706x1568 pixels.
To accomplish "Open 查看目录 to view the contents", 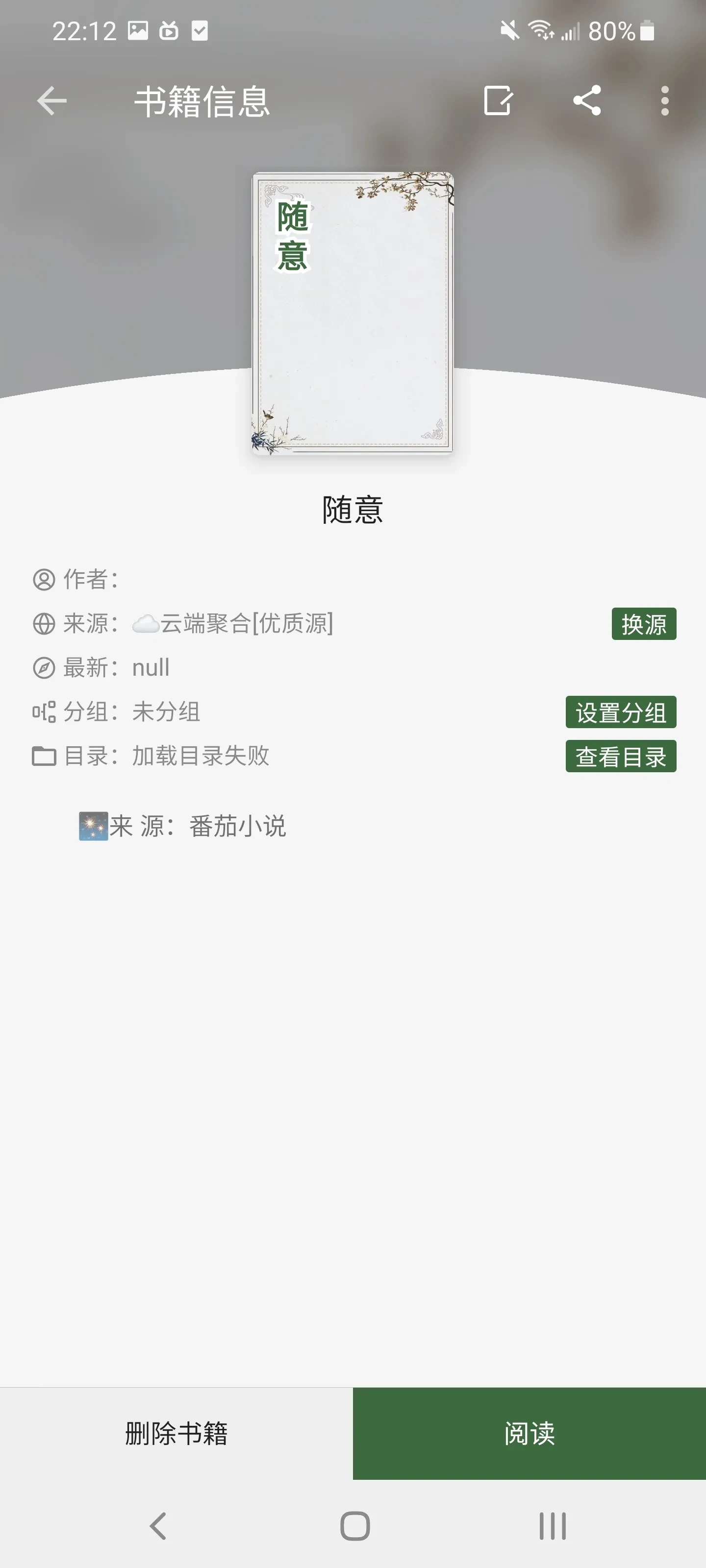I will click(620, 757).
